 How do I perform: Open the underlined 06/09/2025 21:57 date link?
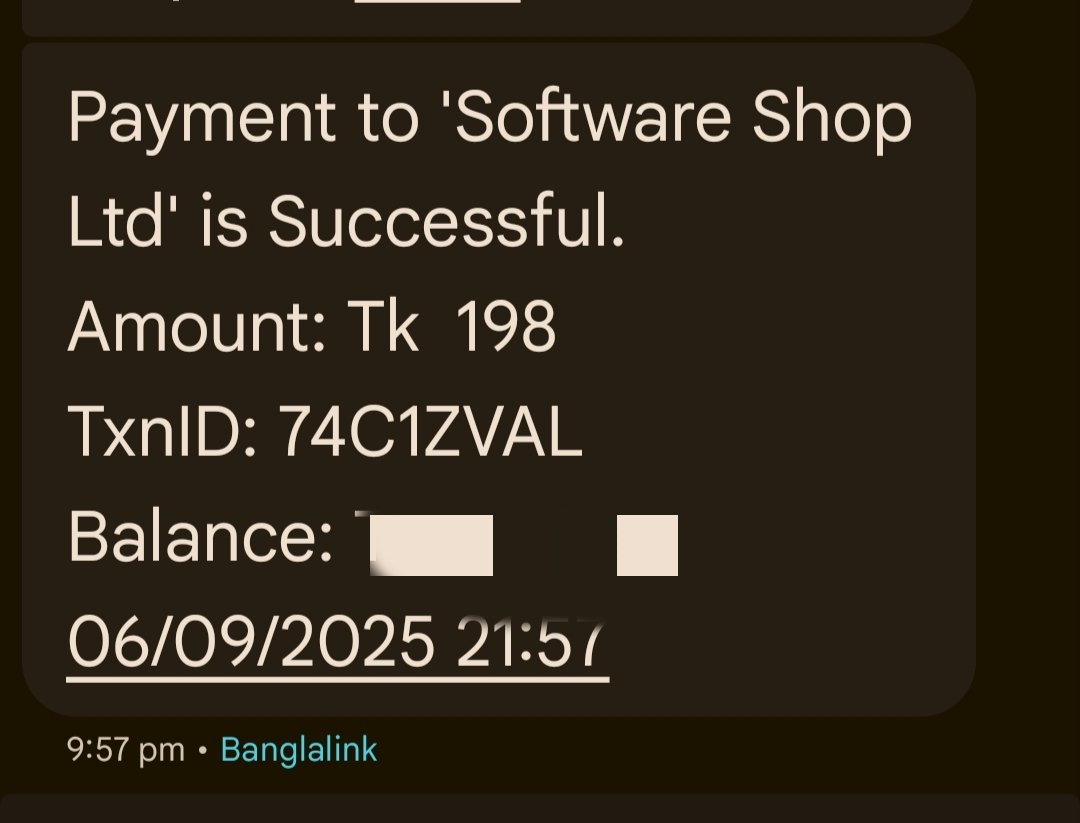pos(337,642)
